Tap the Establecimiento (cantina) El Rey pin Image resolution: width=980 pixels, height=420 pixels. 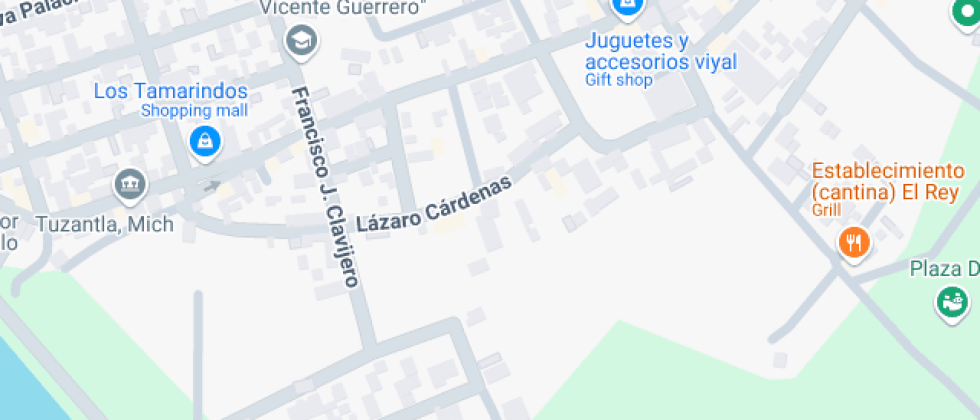[x=853, y=242]
